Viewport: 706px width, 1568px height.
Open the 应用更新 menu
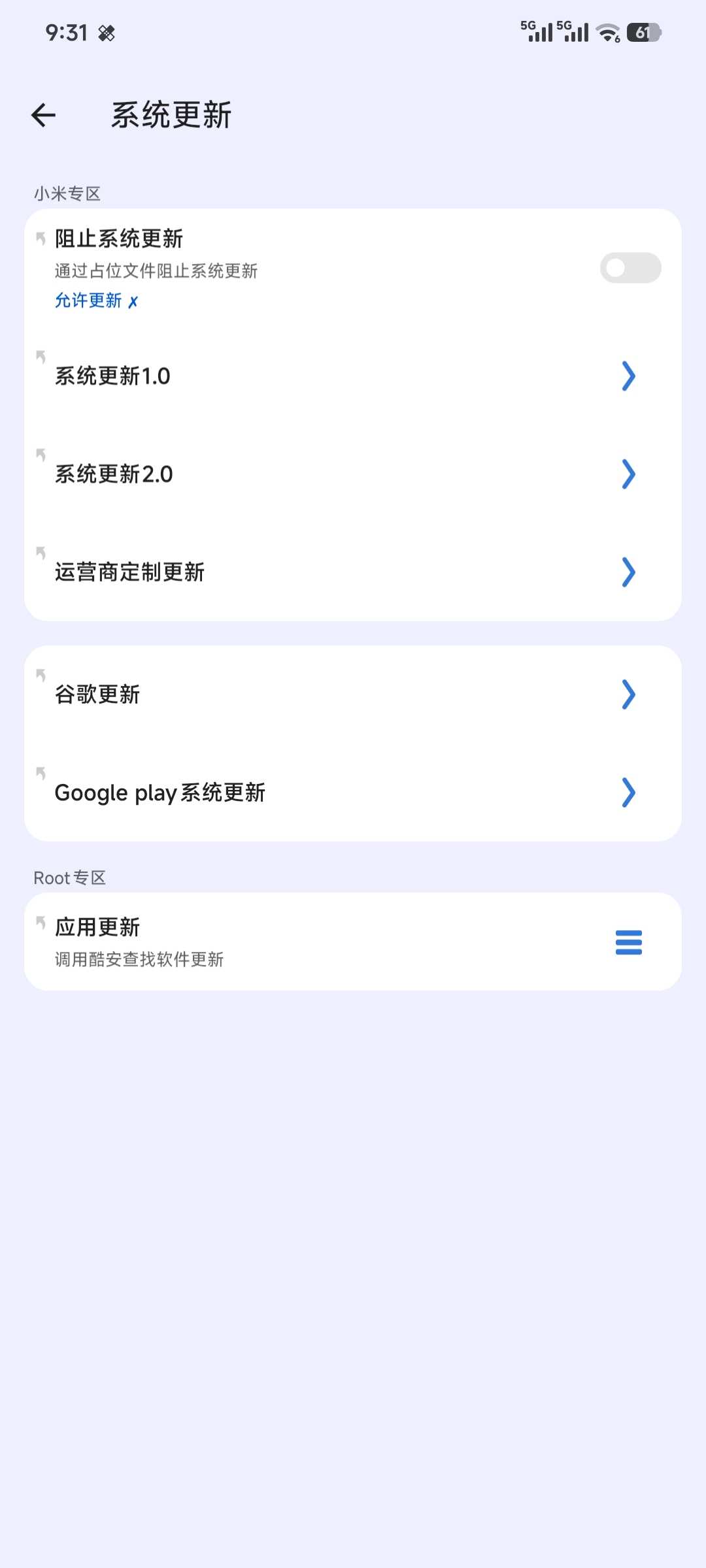(628, 942)
